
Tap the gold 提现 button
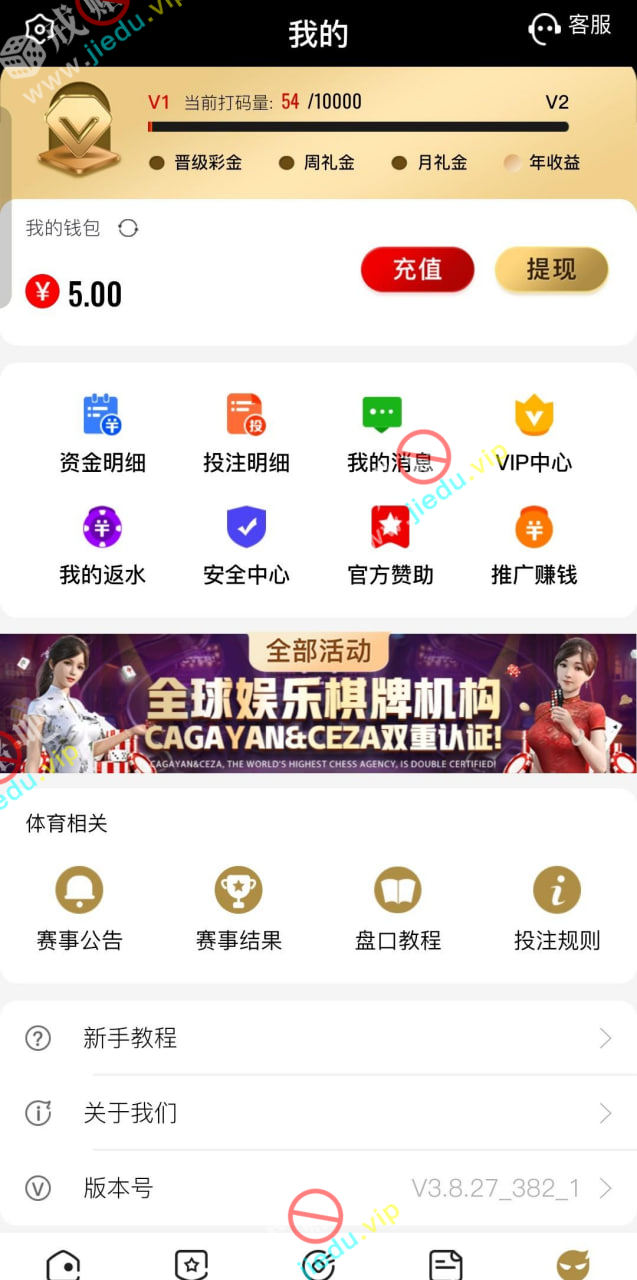pyautogui.click(x=551, y=269)
